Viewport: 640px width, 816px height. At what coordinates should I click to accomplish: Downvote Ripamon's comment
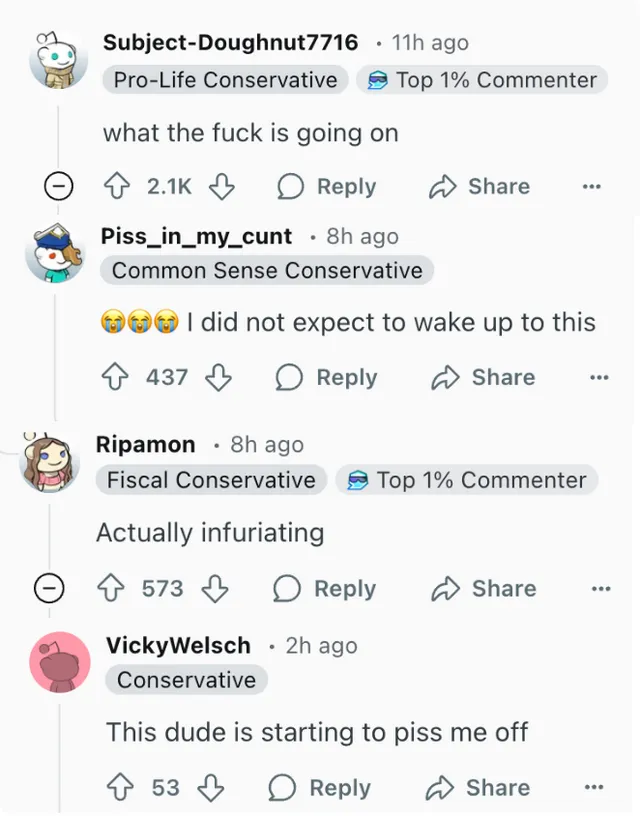click(x=216, y=588)
